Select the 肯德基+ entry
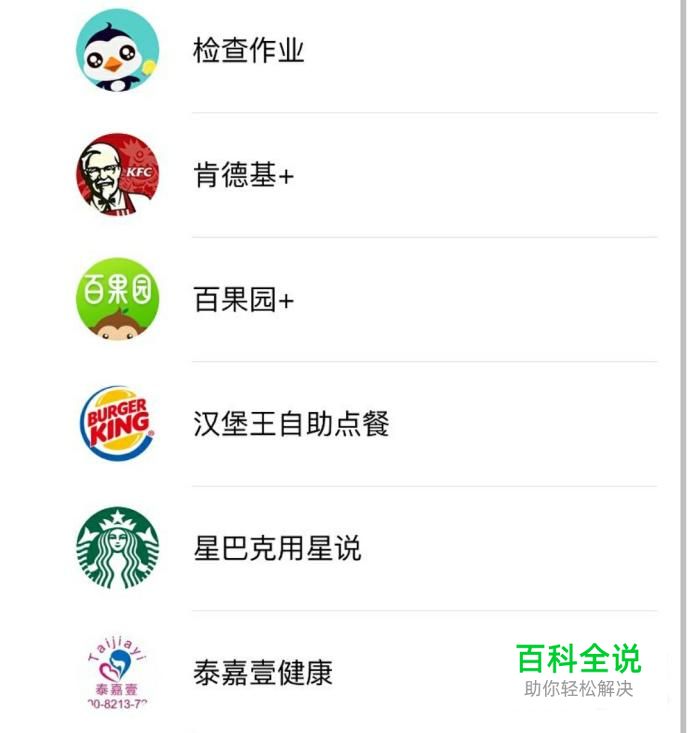The image size is (692, 733). [x=244, y=176]
